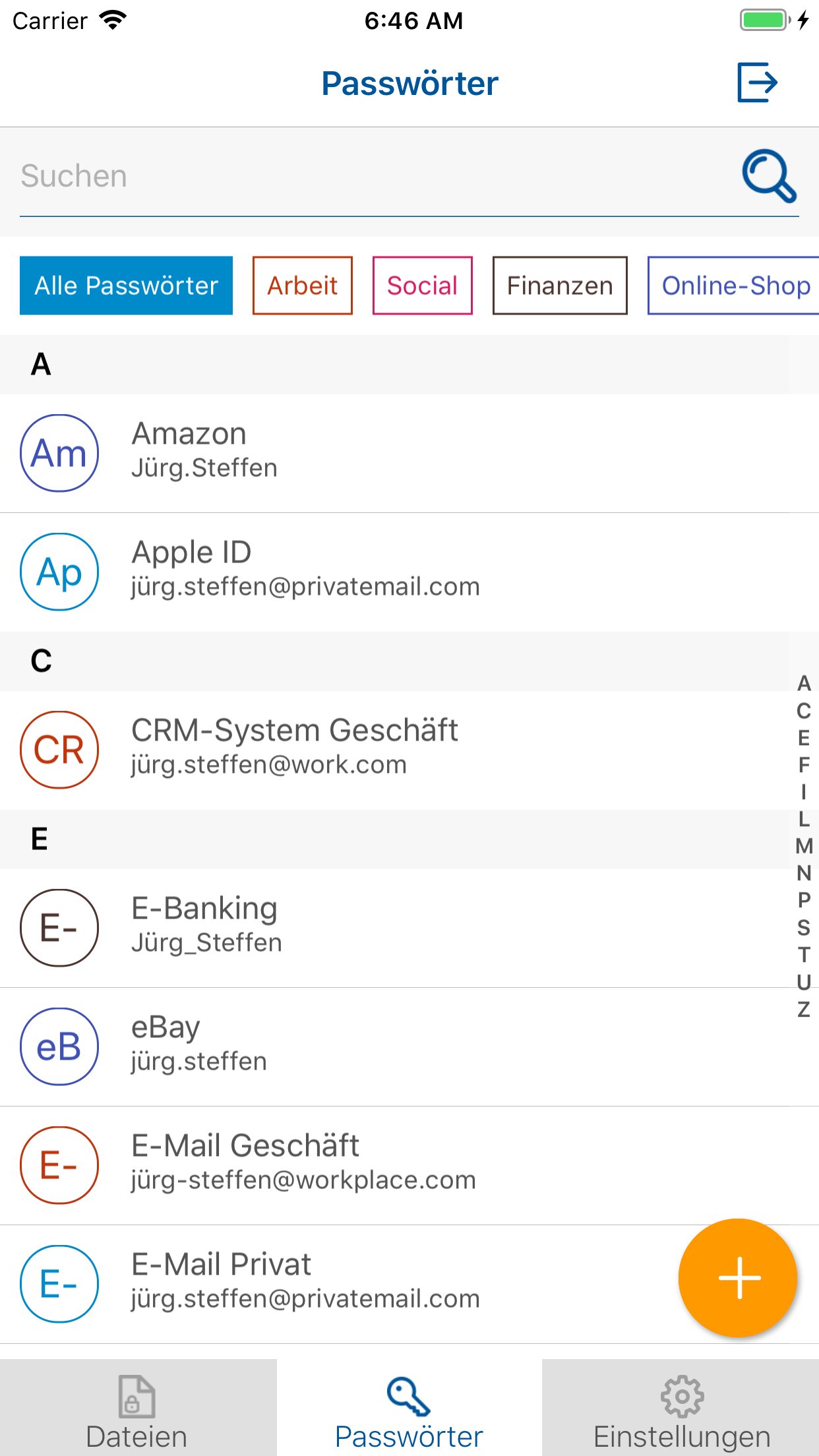Open the Amazon entry via its Am icon
This screenshot has width=819, height=1456.
click(x=59, y=453)
